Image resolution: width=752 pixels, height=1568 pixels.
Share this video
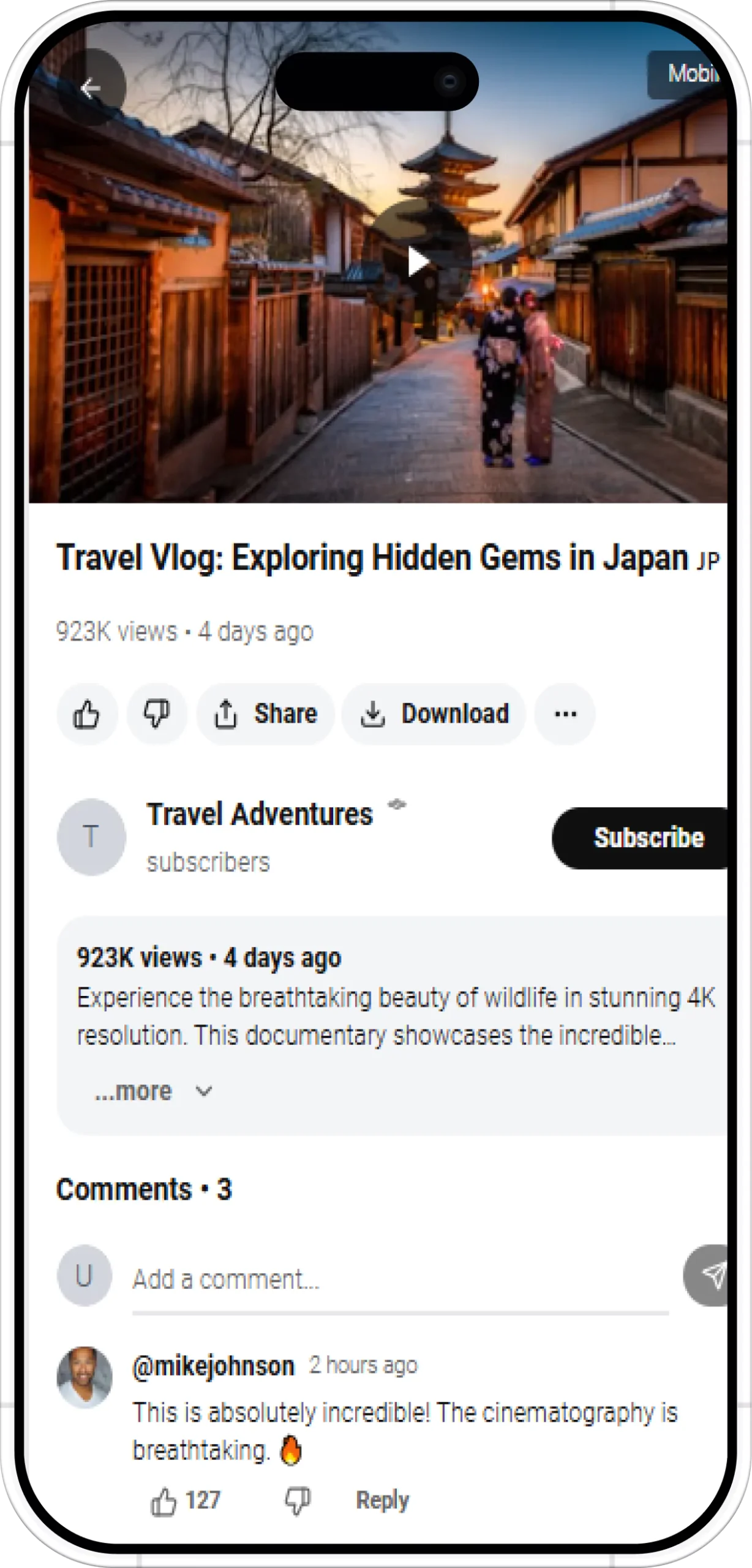[266, 714]
